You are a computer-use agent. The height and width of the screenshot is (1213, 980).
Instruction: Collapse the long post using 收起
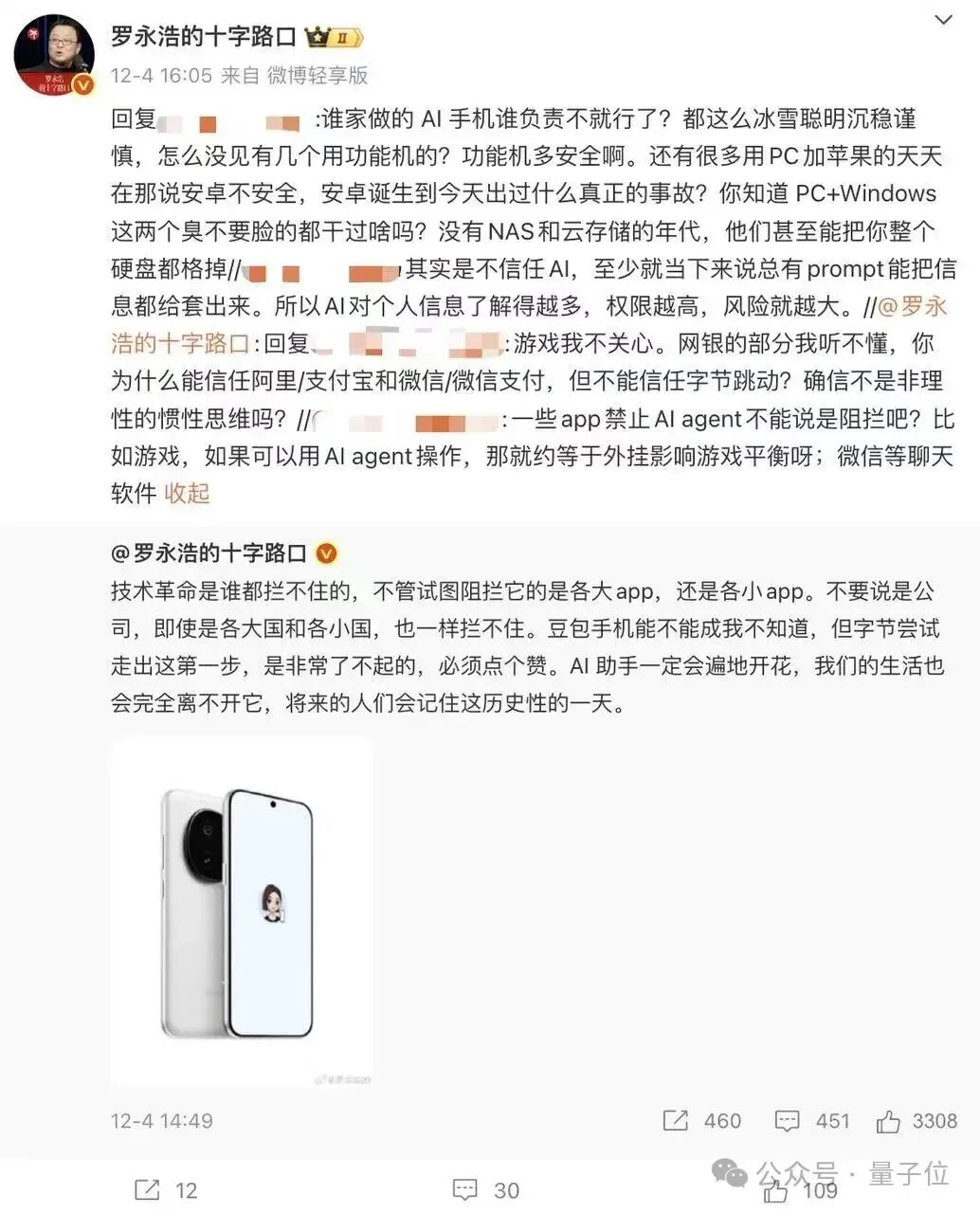(187, 493)
